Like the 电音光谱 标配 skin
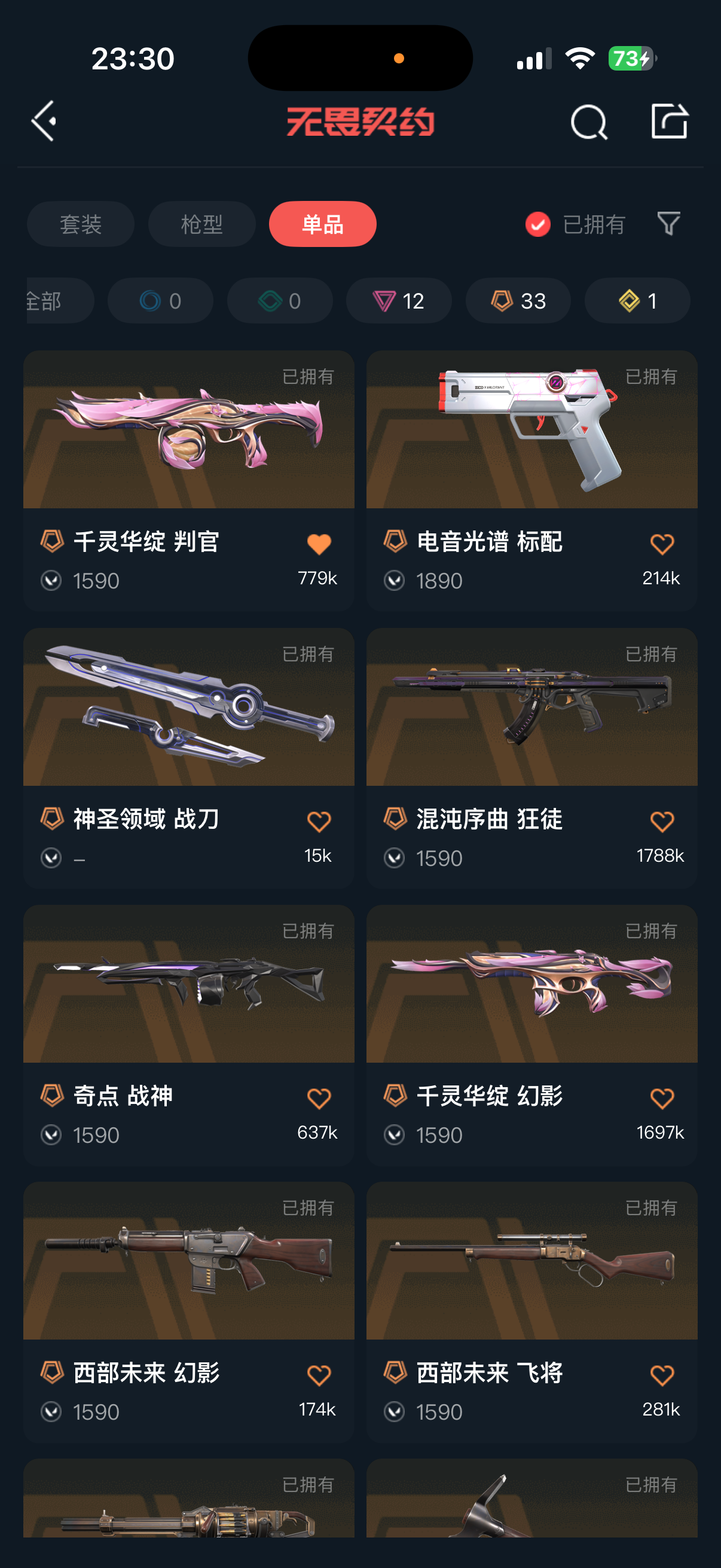The image size is (721, 1568). pyautogui.click(x=662, y=544)
